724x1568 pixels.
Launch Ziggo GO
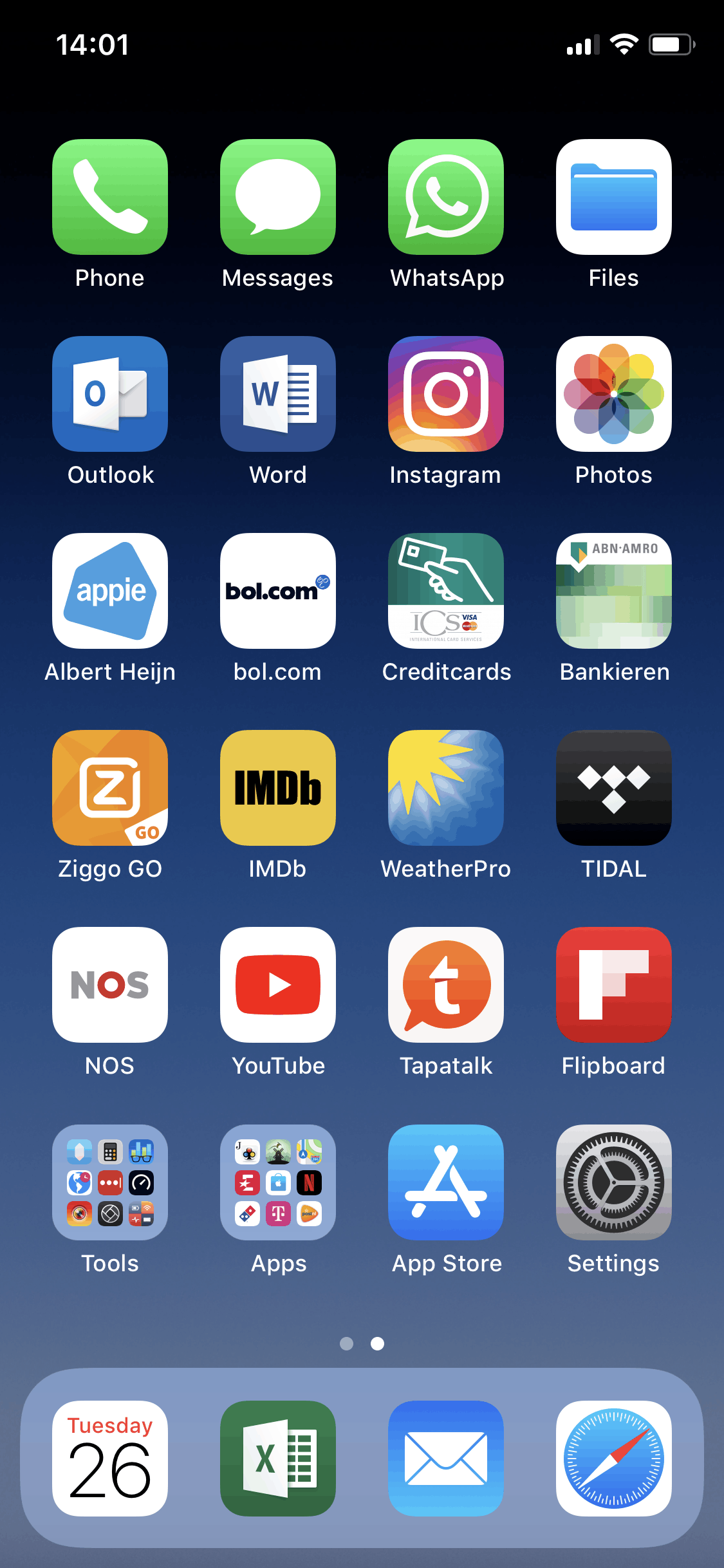(109, 788)
